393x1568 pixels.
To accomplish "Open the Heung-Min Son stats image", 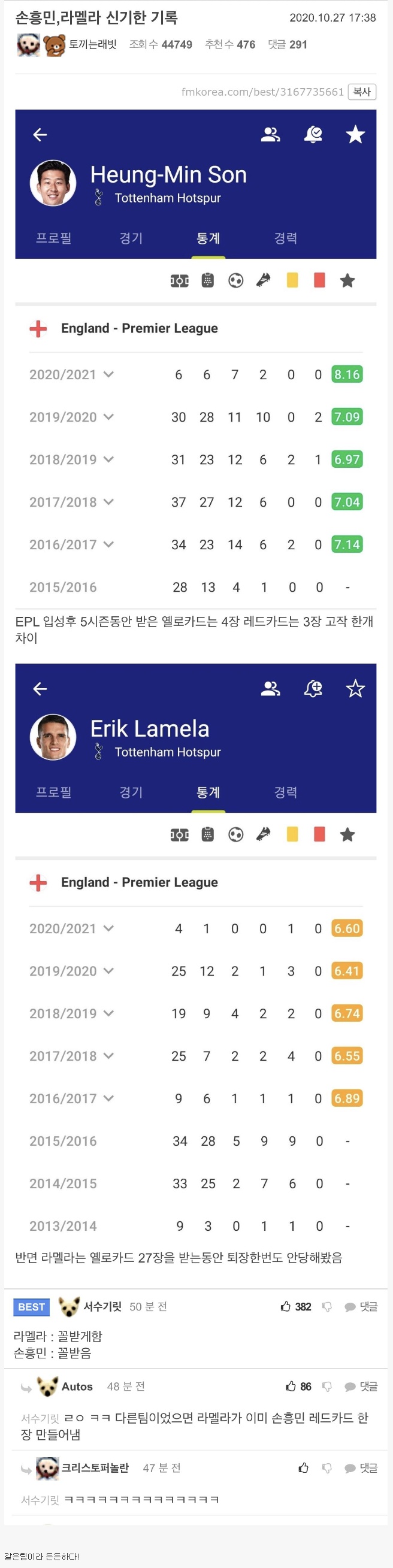I will [195, 358].
